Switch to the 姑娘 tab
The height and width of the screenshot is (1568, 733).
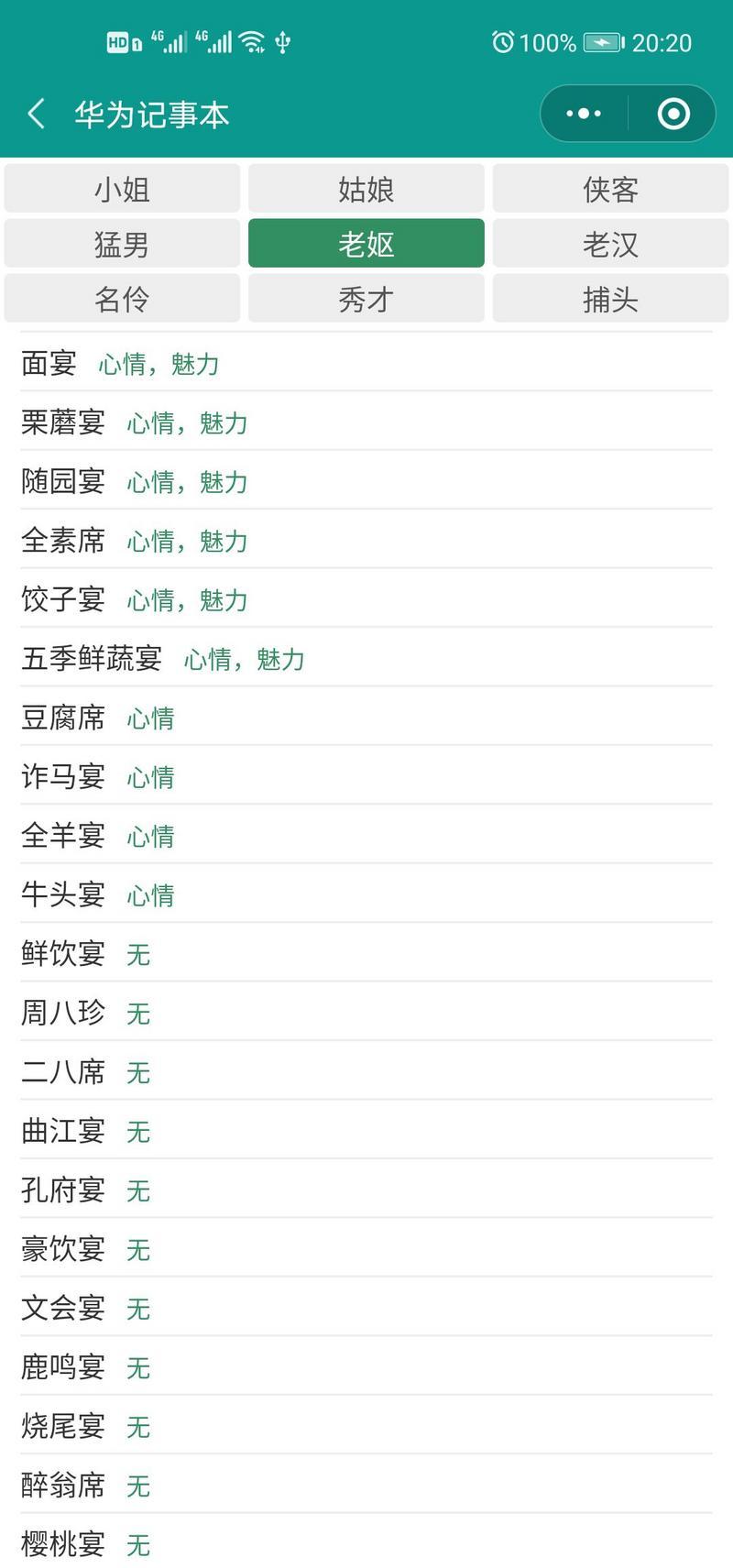366,189
